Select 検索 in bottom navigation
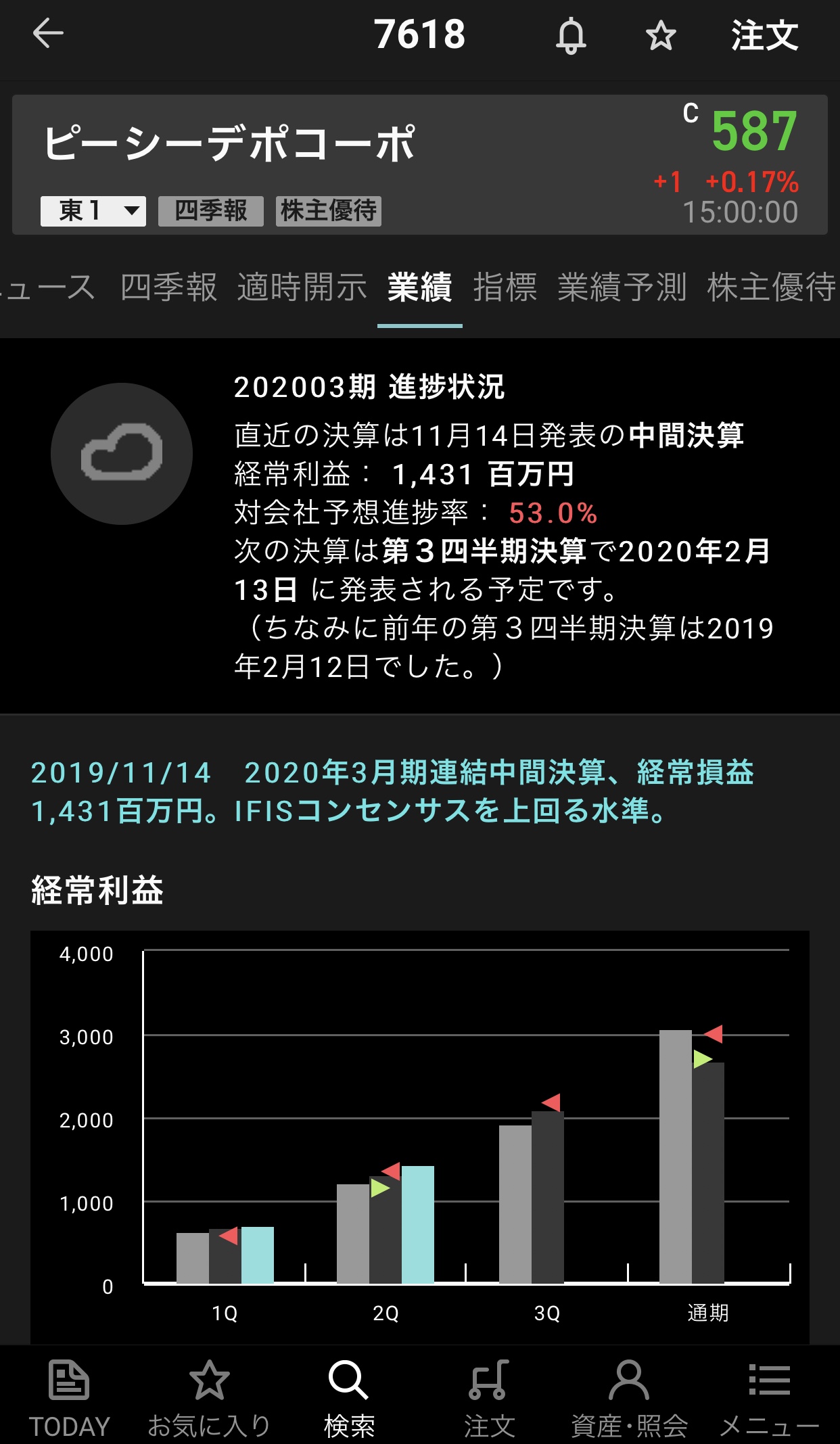 (x=349, y=1397)
